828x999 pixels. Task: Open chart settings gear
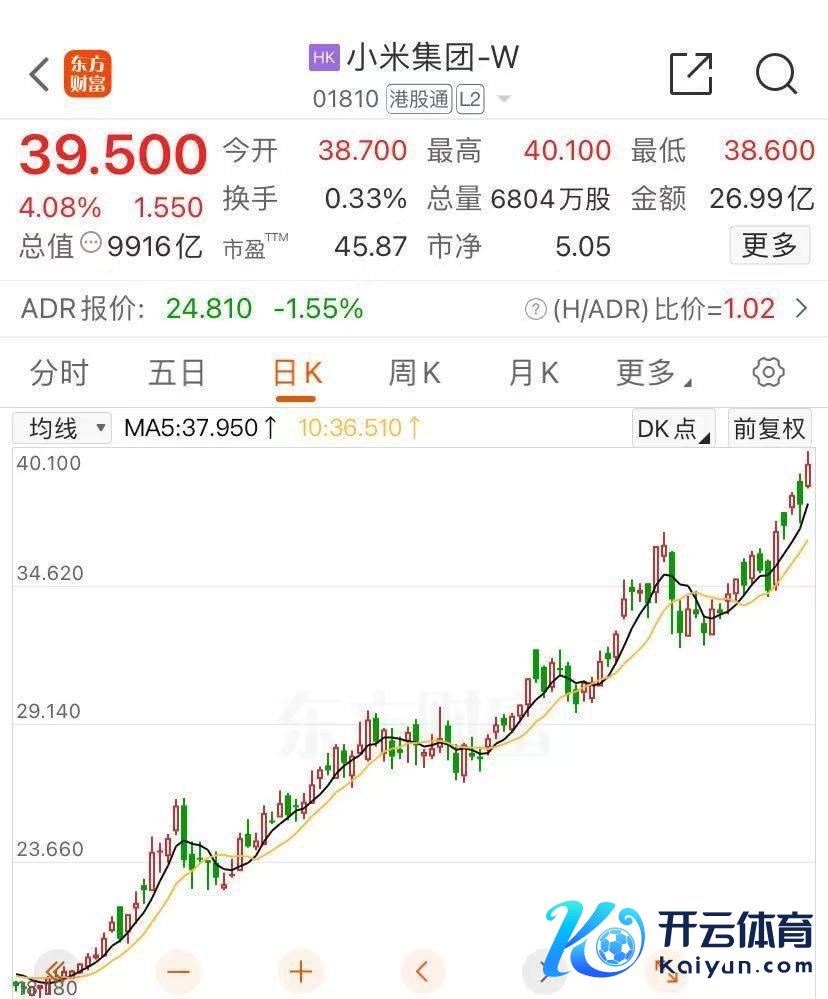[x=768, y=373]
